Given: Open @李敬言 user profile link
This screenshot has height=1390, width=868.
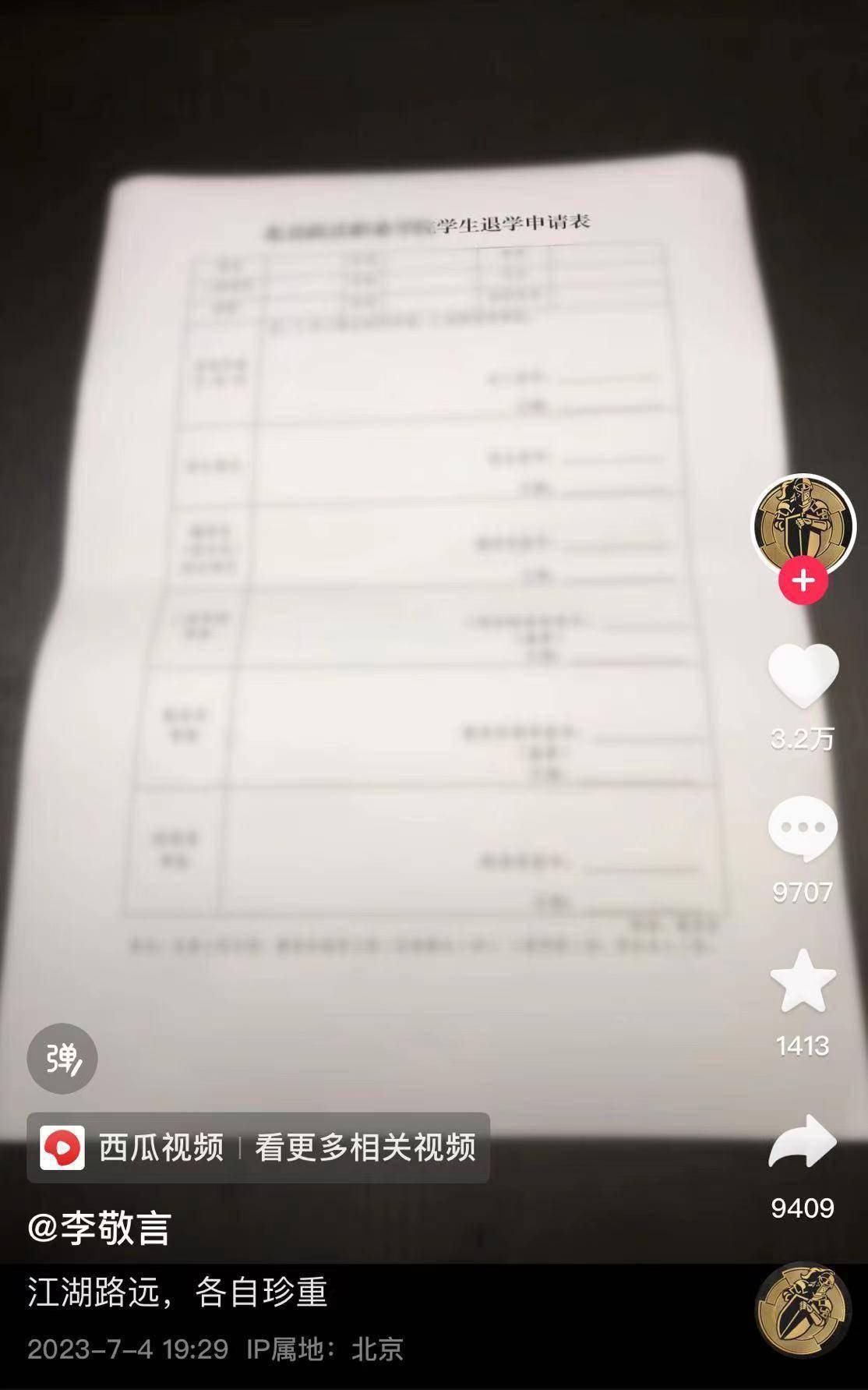Looking at the screenshot, I should [x=100, y=1228].
